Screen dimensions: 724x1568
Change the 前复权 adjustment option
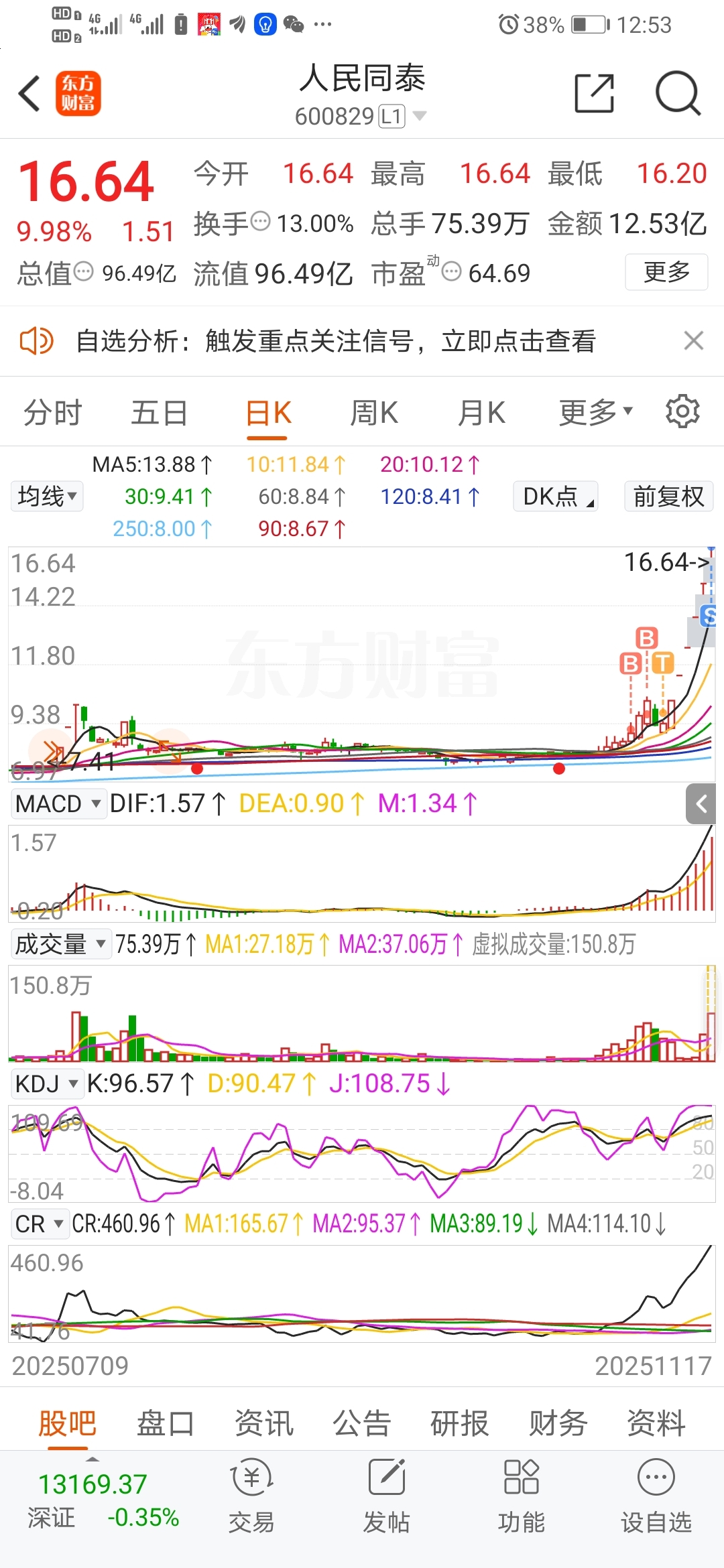coord(668,497)
